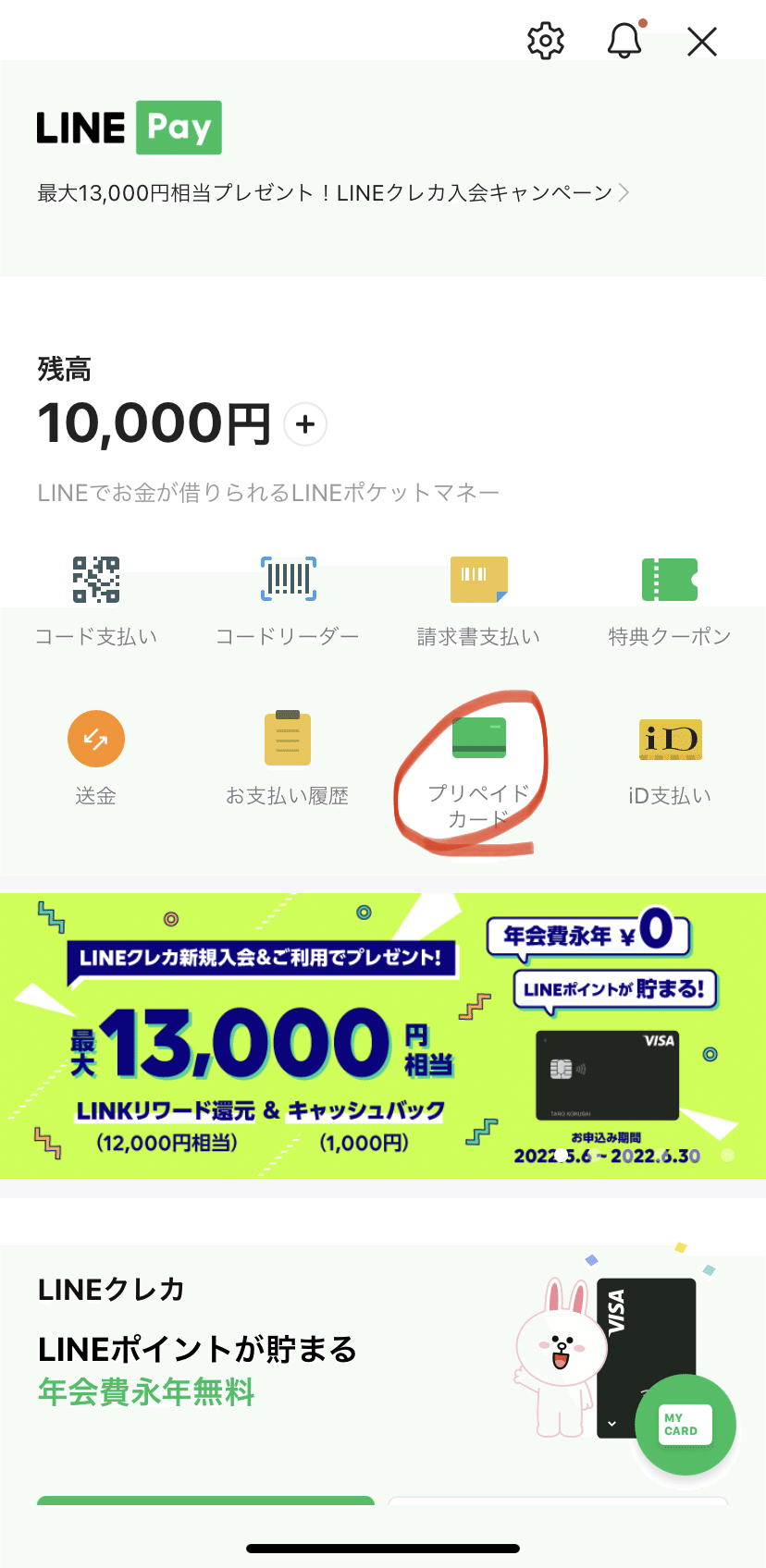Open 特典クーポン

pyautogui.click(x=670, y=600)
